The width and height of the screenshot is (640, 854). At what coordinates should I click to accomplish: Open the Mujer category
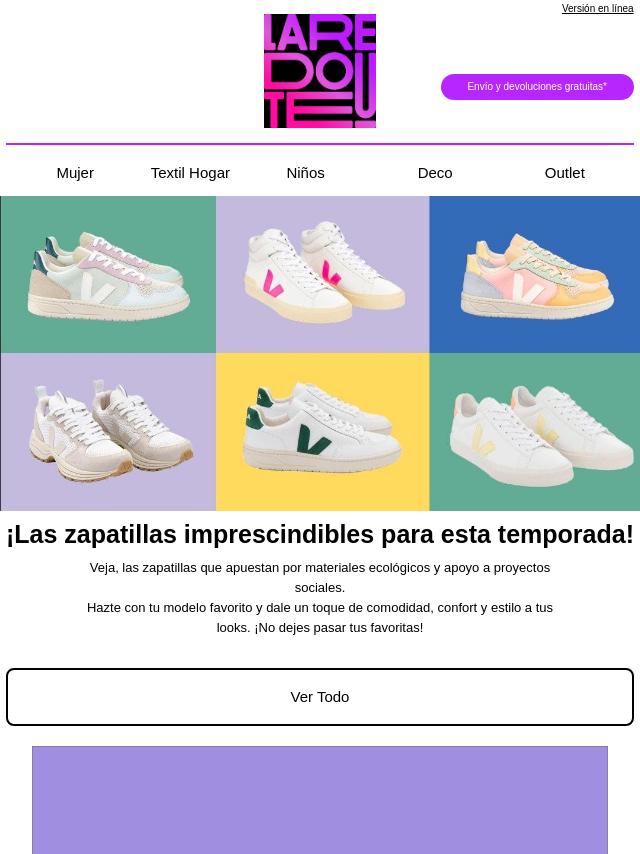coord(75,173)
